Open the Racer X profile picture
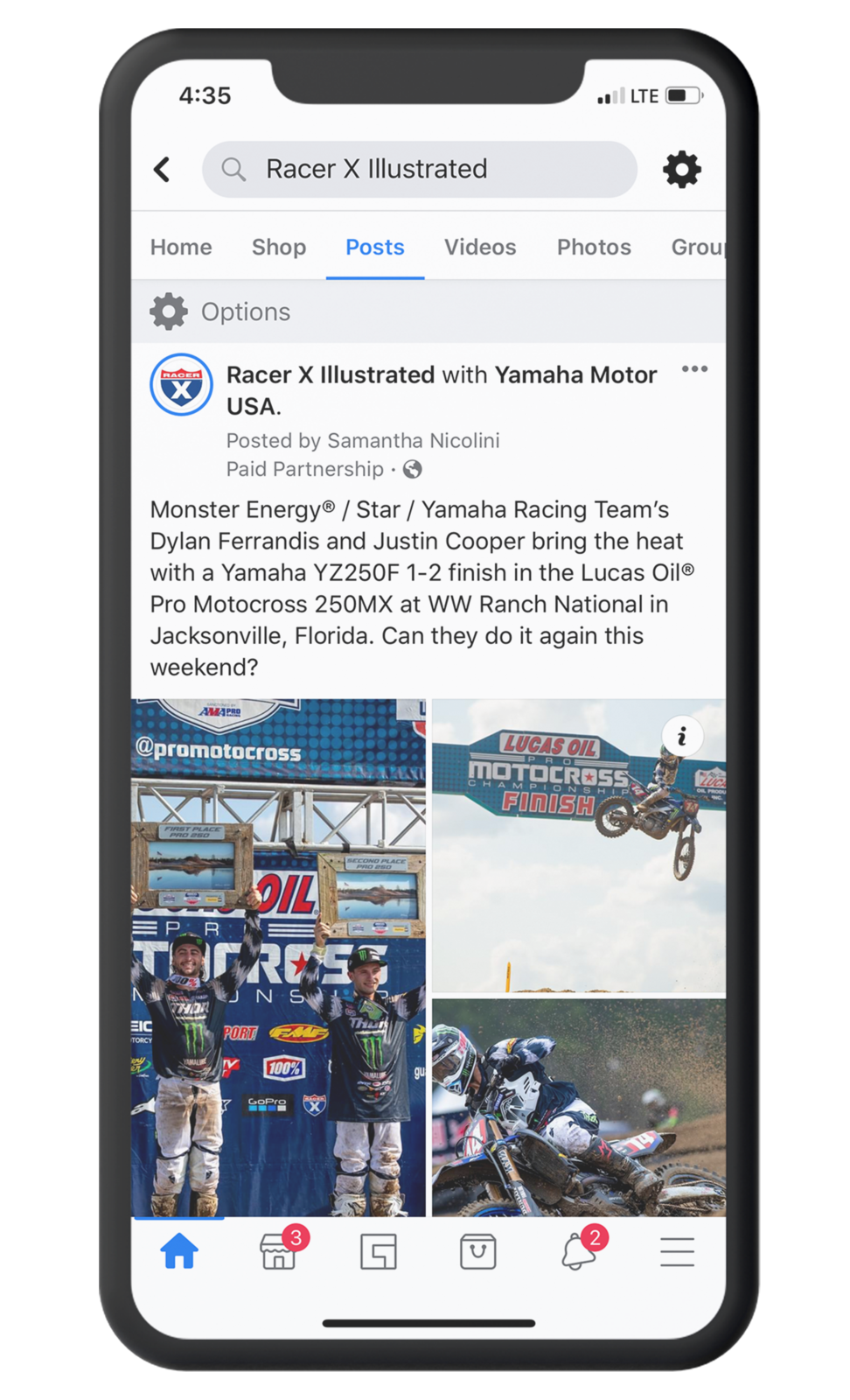The width and height of the screenshot is (850, 1400). tap(181, 385)
